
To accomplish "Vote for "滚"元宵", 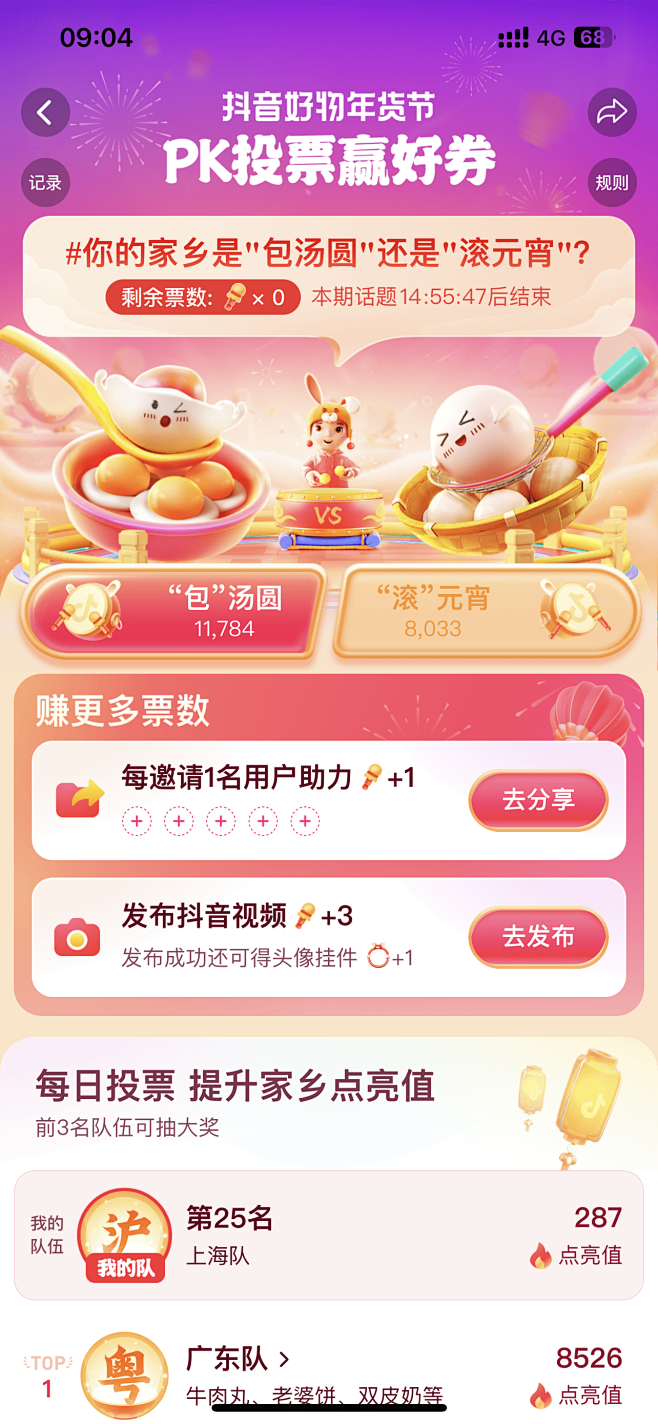I will click(485, 611).
